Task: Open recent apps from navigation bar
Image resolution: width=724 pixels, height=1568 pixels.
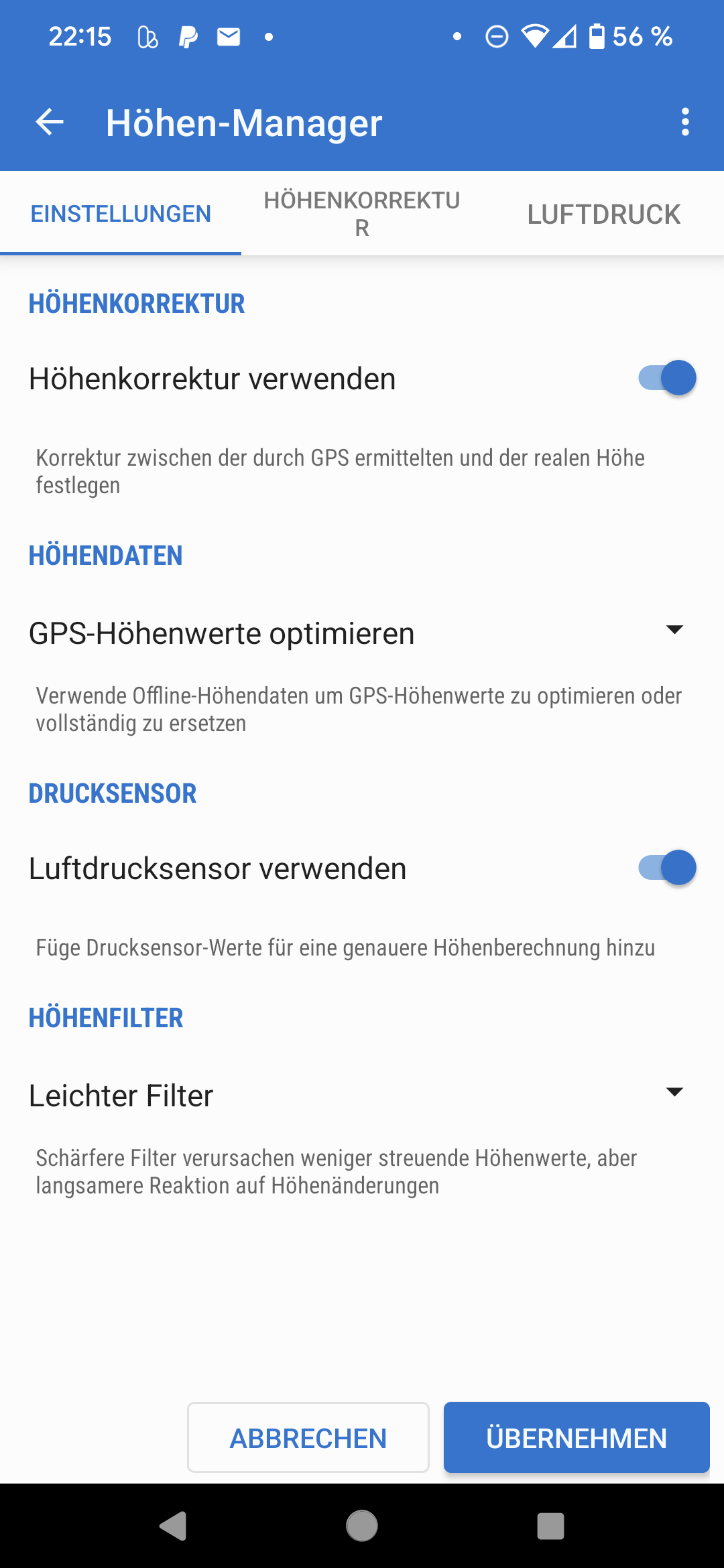Action: tap(550, 1526)
